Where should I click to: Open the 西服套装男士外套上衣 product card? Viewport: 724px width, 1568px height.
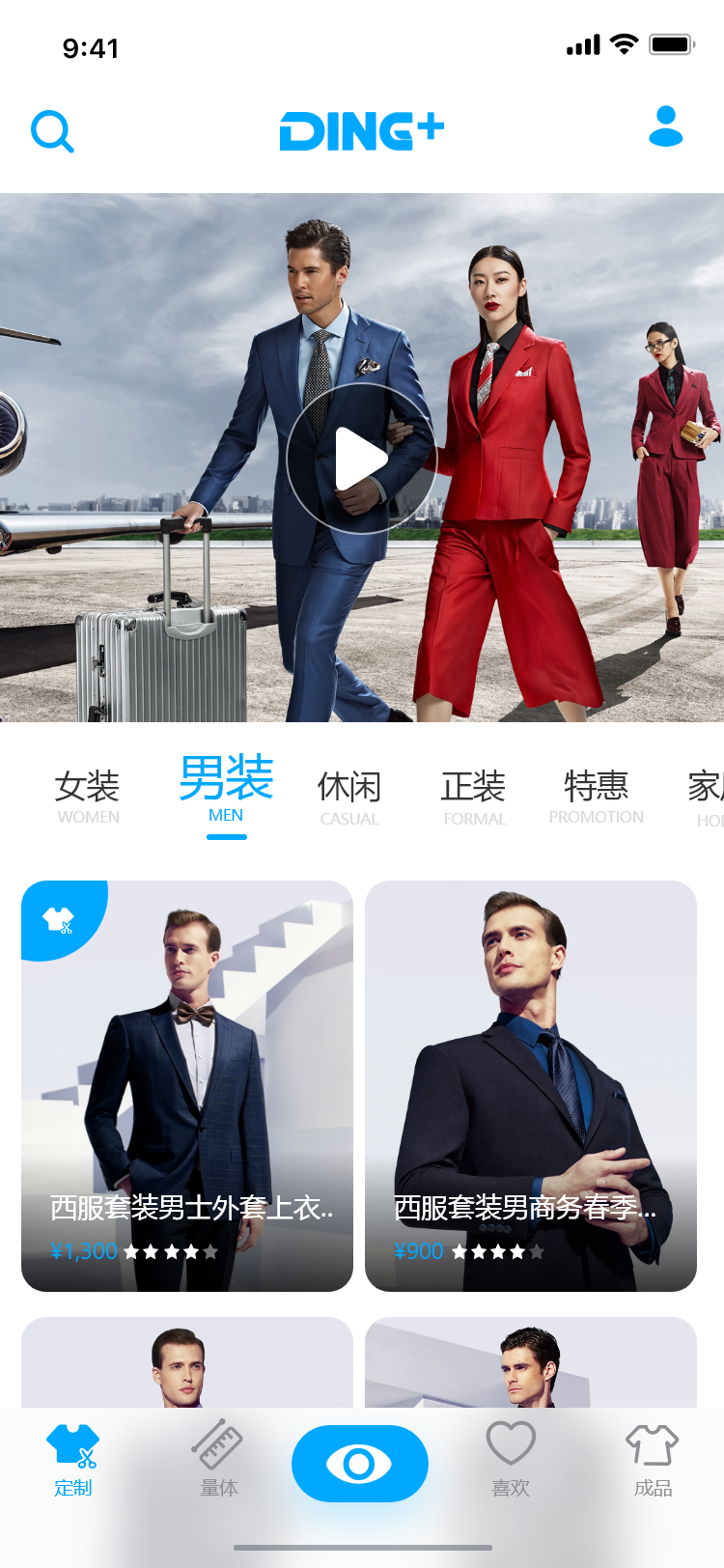(x=187, y=1085)
